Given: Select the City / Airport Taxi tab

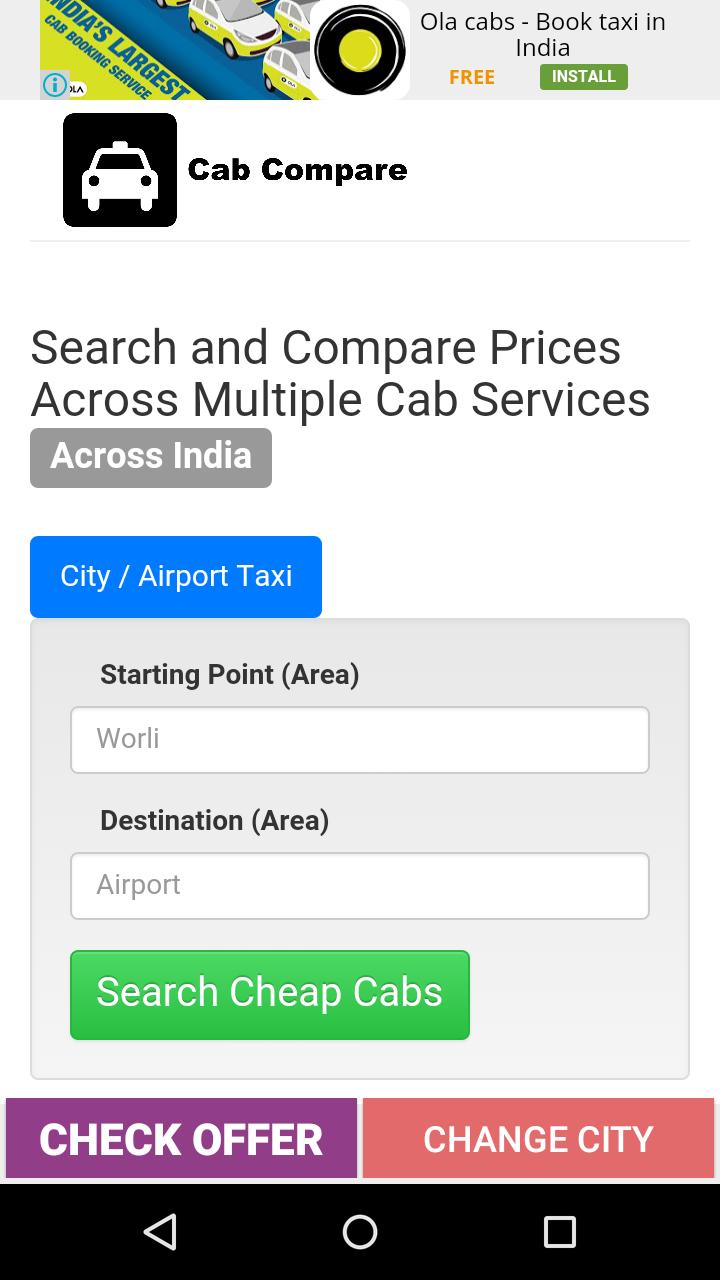Looking at the screenshot, I should pyautogui.click(x=176, y=577).
